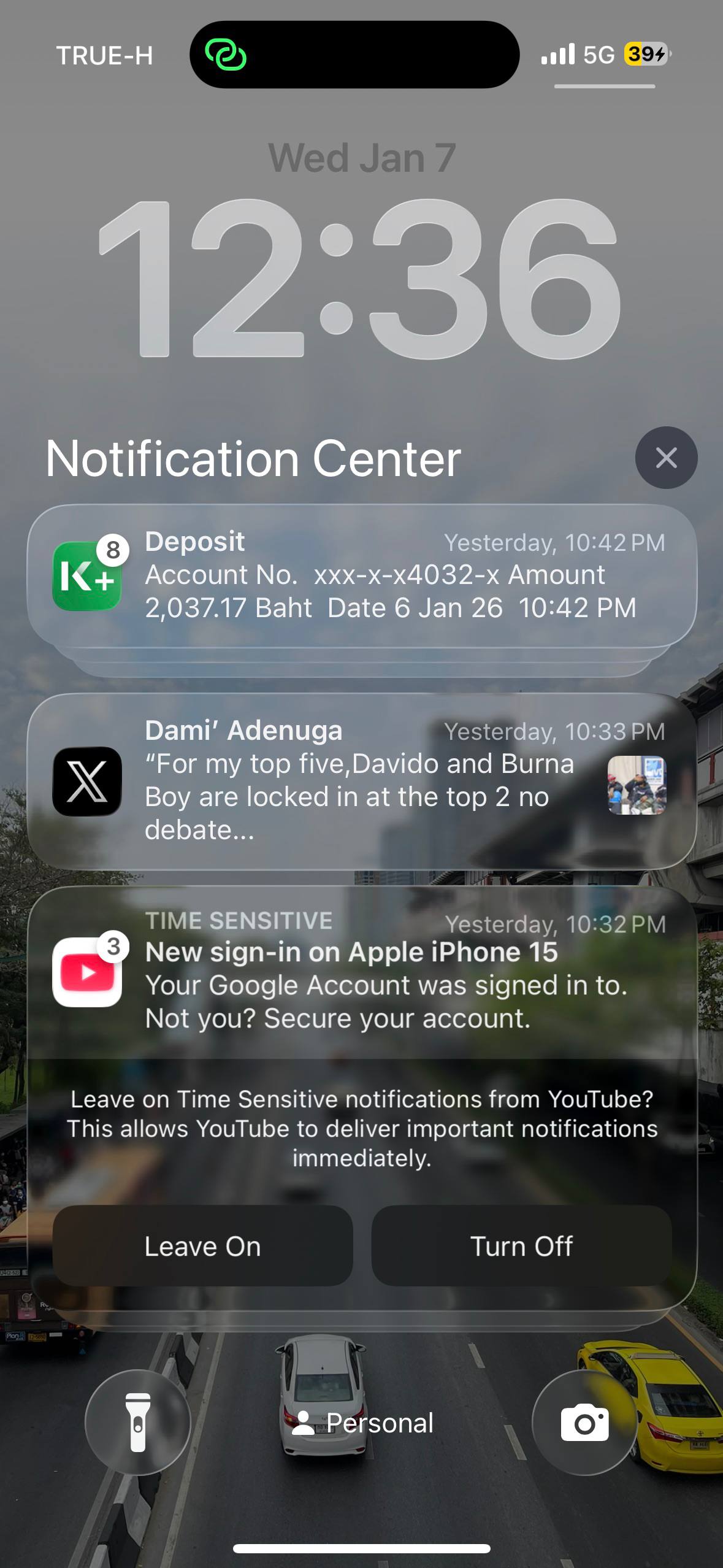Open the K+ Deposit notification stack
This screenshot has height=1568, width=723.
tap(362, 575)
